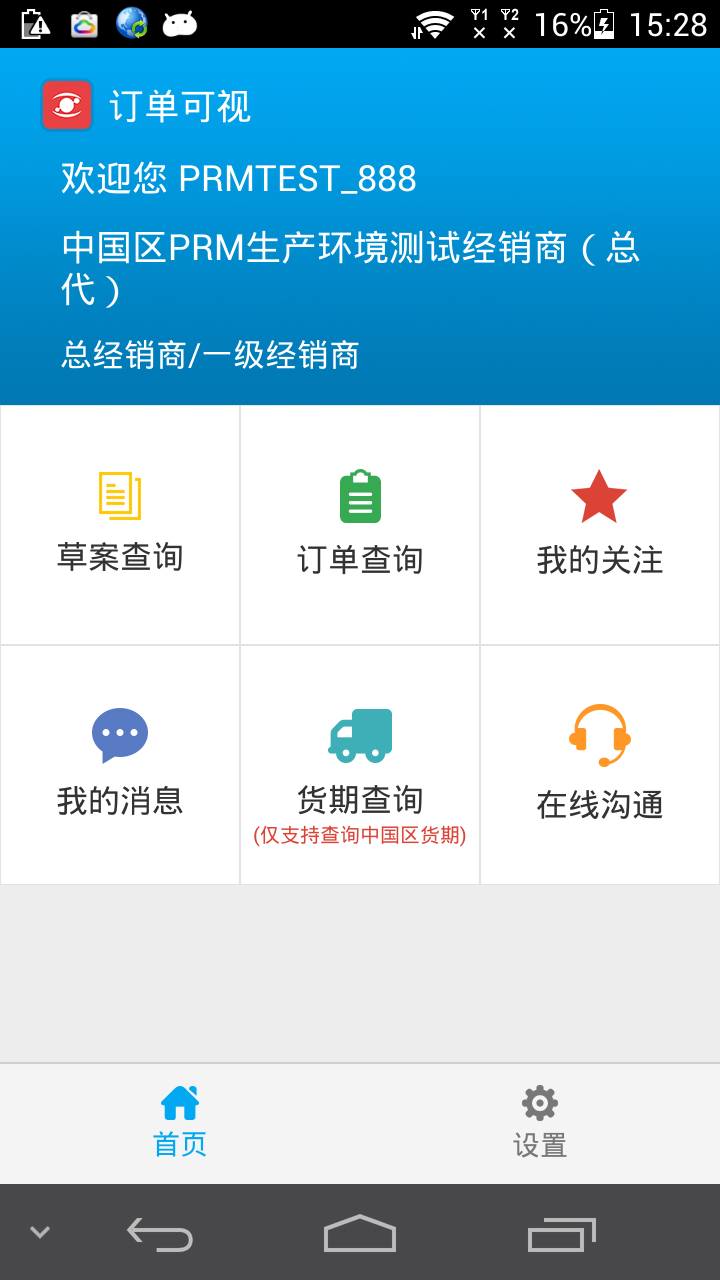
Task: Tap the truck icon for 货期查询
Action: pos(359,733)
